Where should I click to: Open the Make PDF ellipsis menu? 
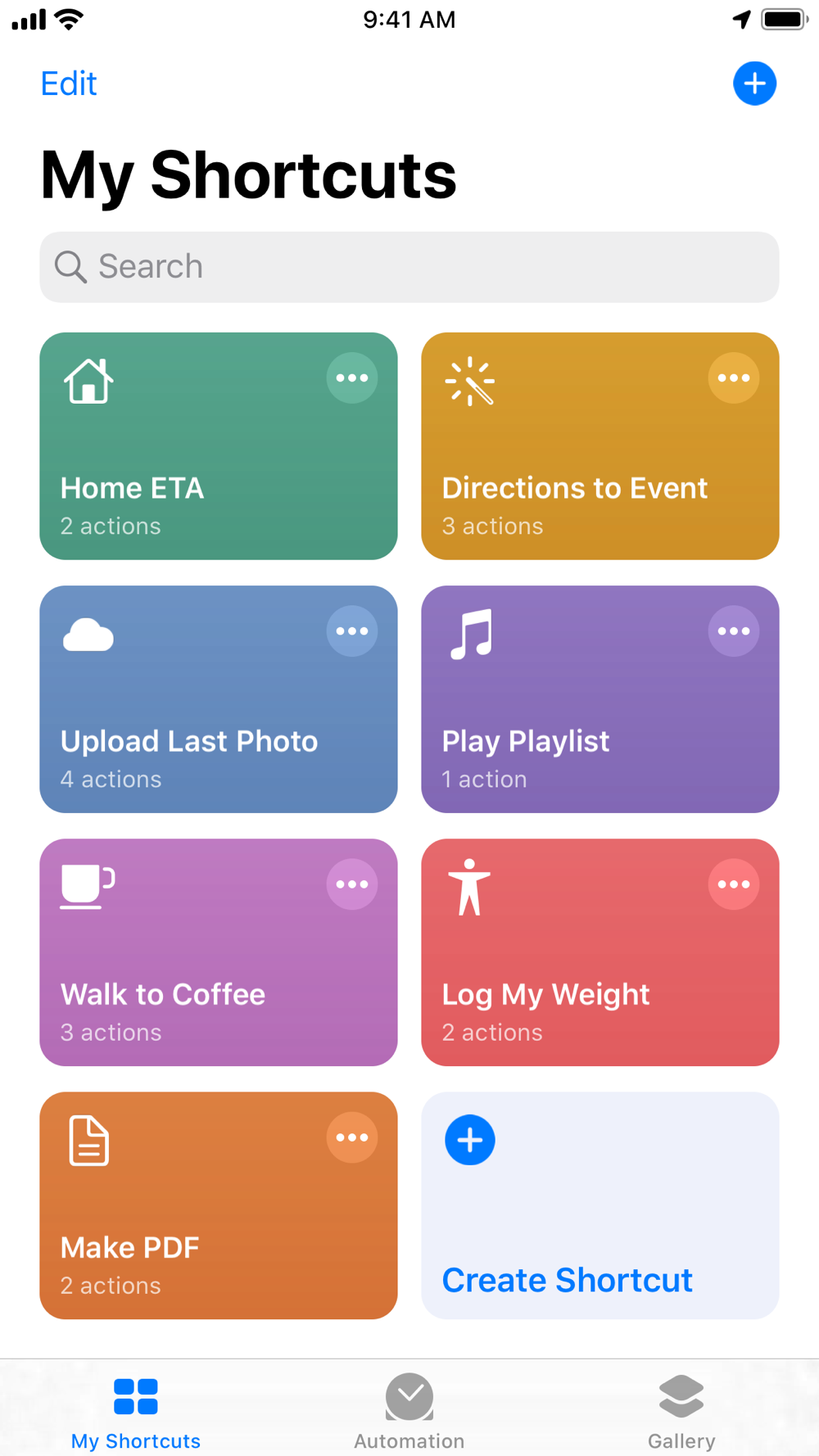352,1137
